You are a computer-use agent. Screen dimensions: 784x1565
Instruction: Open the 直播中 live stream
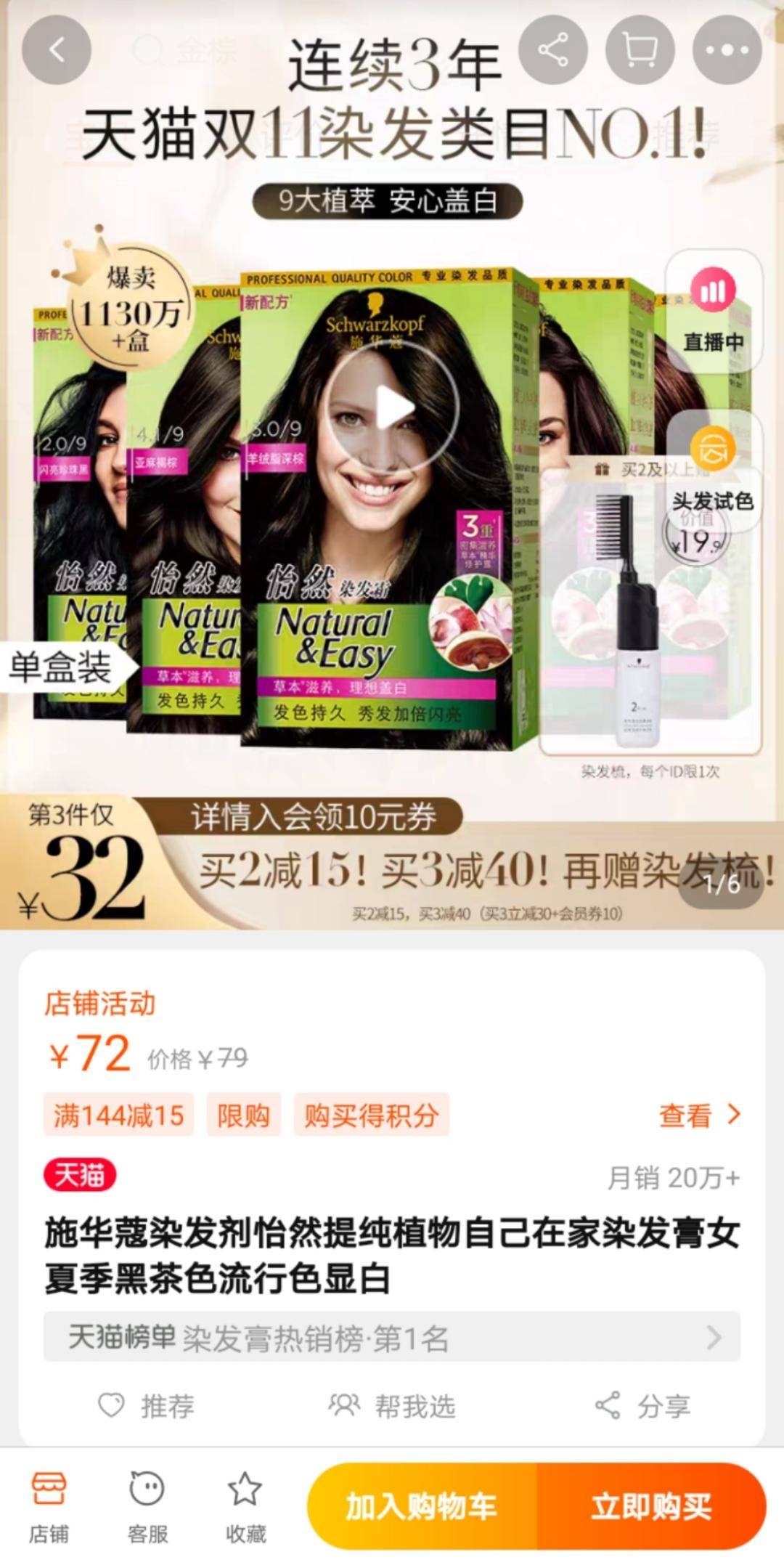coord(713,311)
